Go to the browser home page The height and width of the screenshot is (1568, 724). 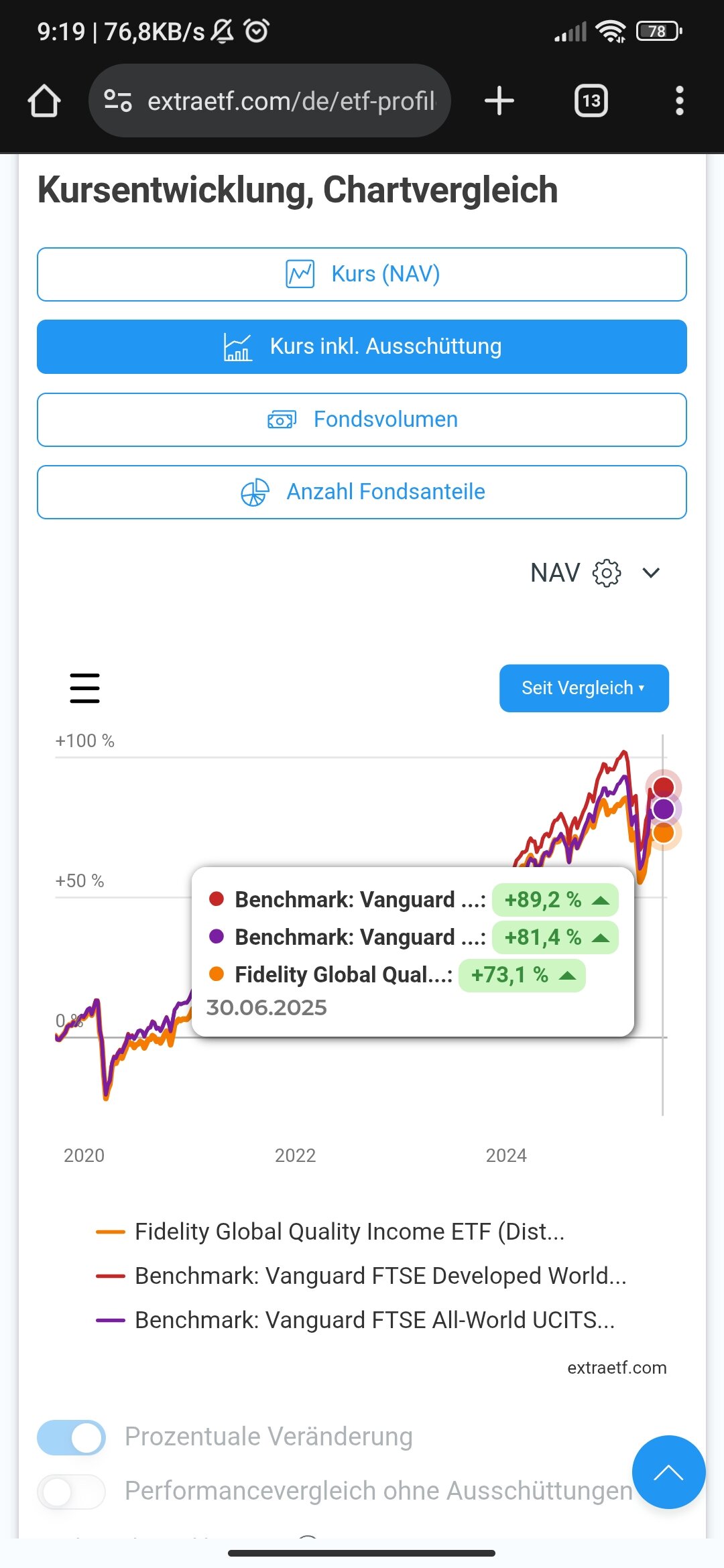pos(44,101)
